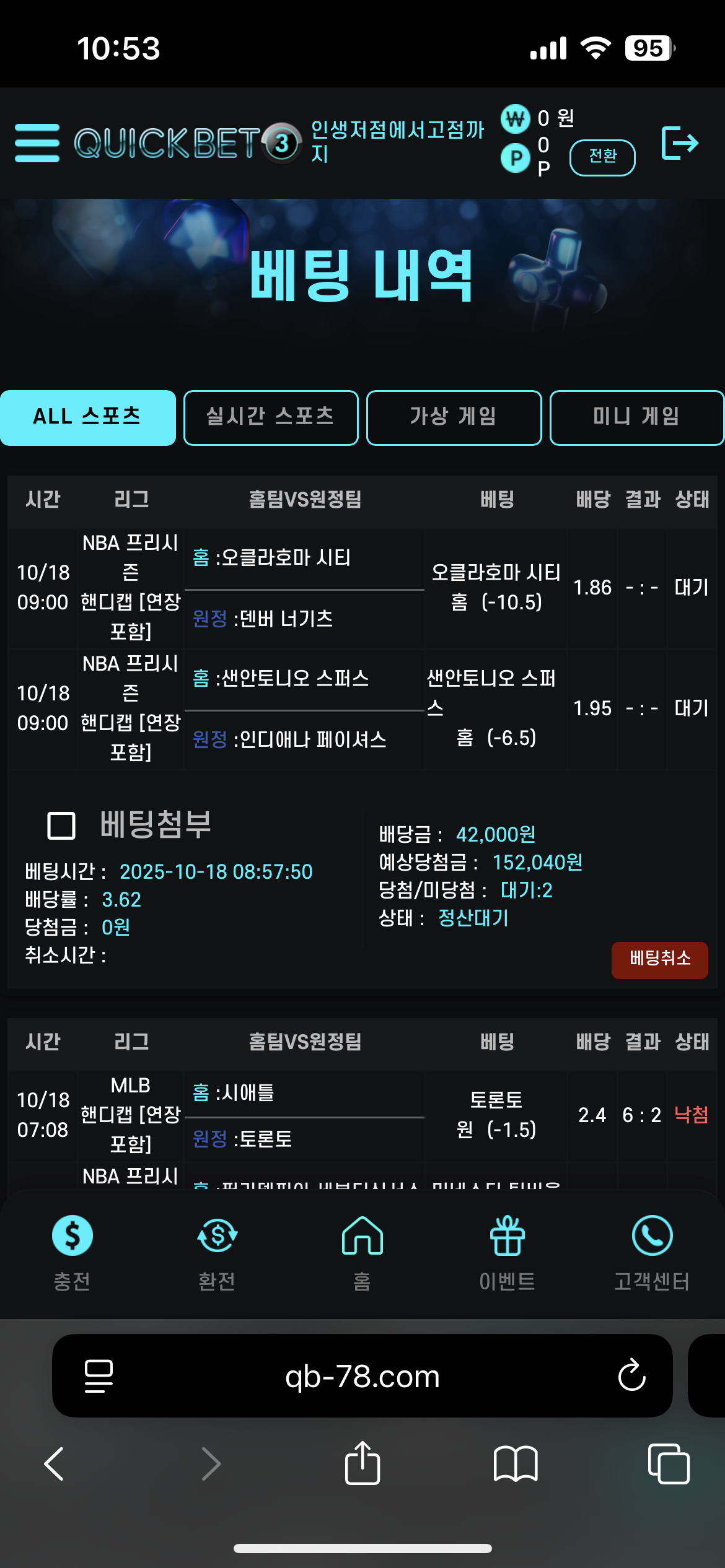The height and width of the screenshot is (1568, 725).
Task: Open the hamburger drawer menu
Action: [x=37, y=142]
